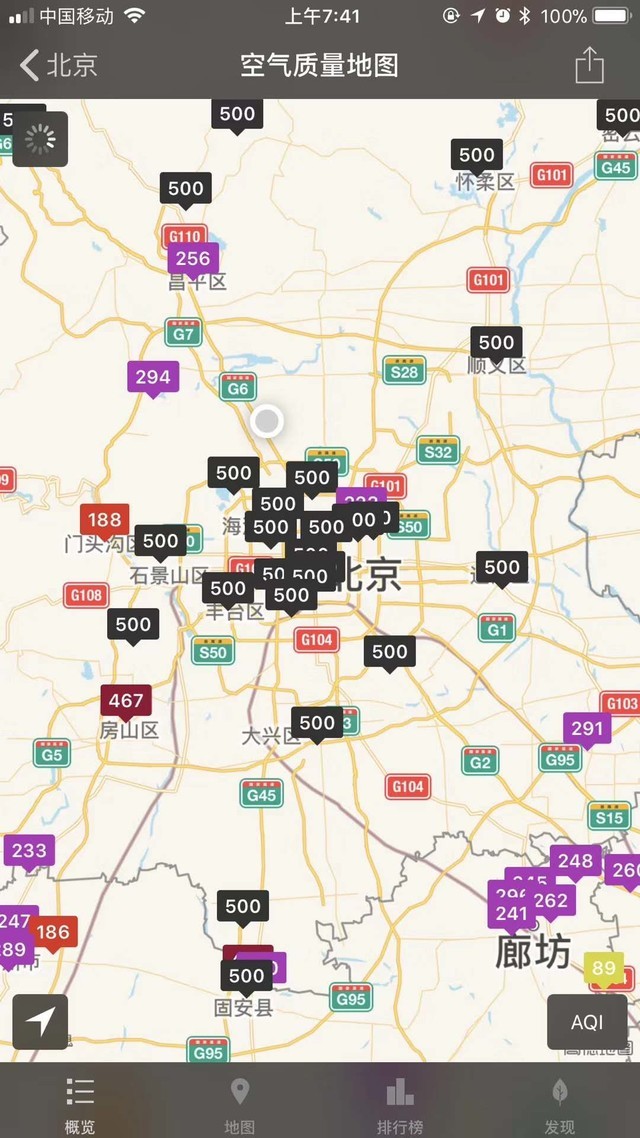The width and height of the screenshot is (640, 1138).
Task: Share the air quality map
Action: [x=590, y=66]
